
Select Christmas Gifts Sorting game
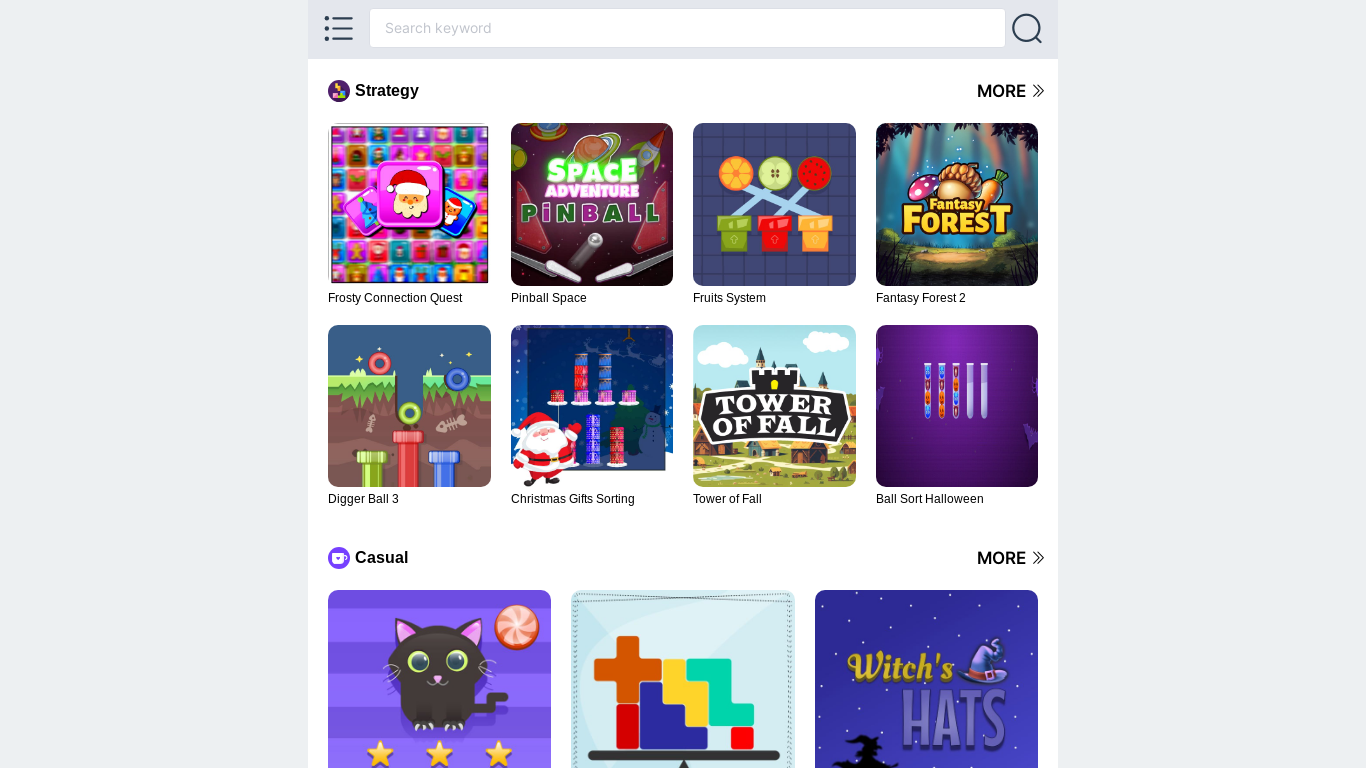[592, 406]
